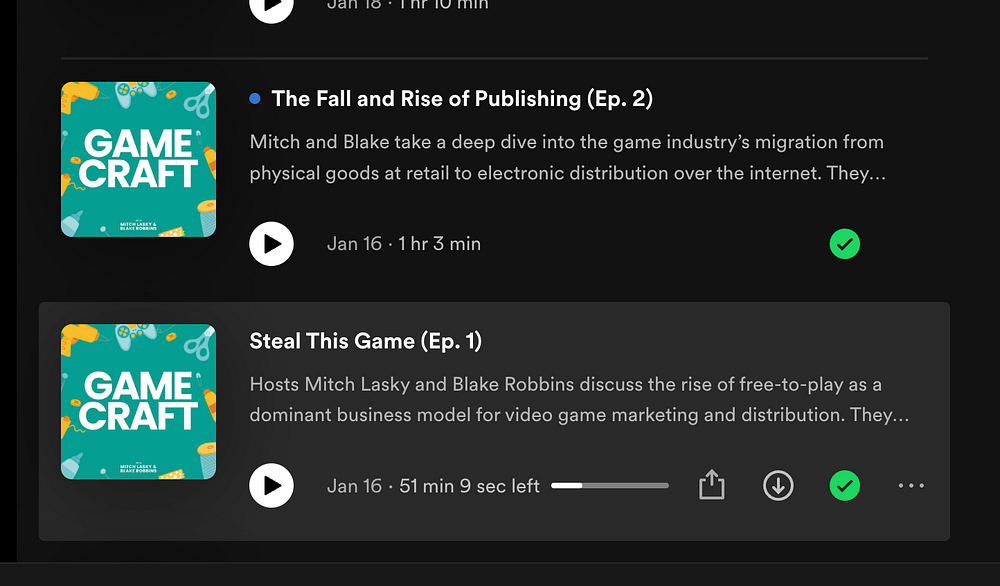Open The Fall and Rise of Publishing episode
The image size is (1000, 586).
pyautogui.click(x=461, y=99)
